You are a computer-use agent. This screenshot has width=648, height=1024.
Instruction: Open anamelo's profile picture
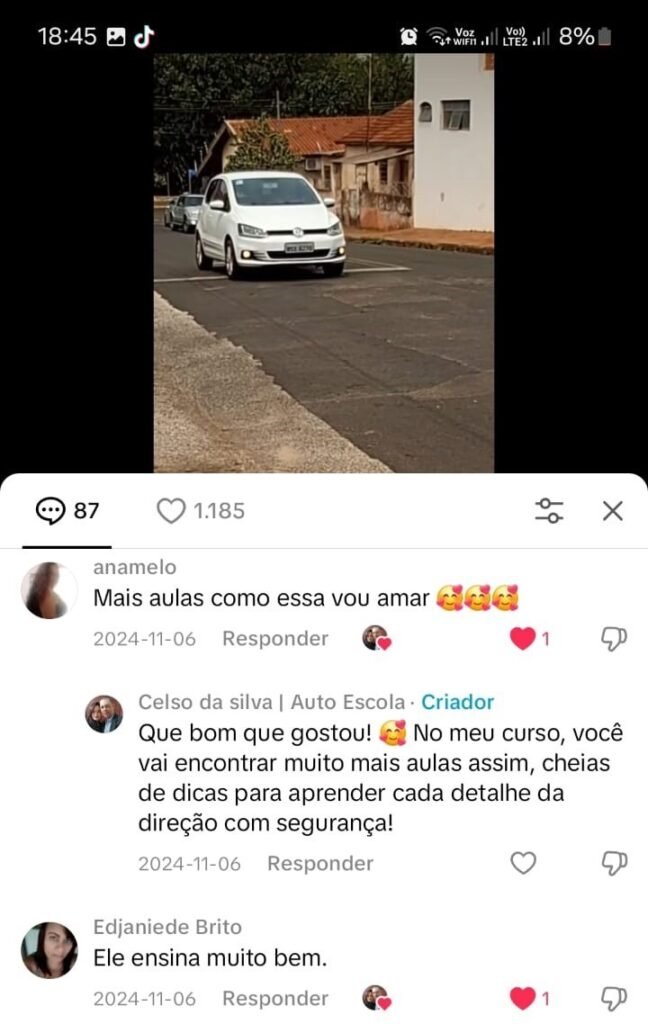[49, 590]
